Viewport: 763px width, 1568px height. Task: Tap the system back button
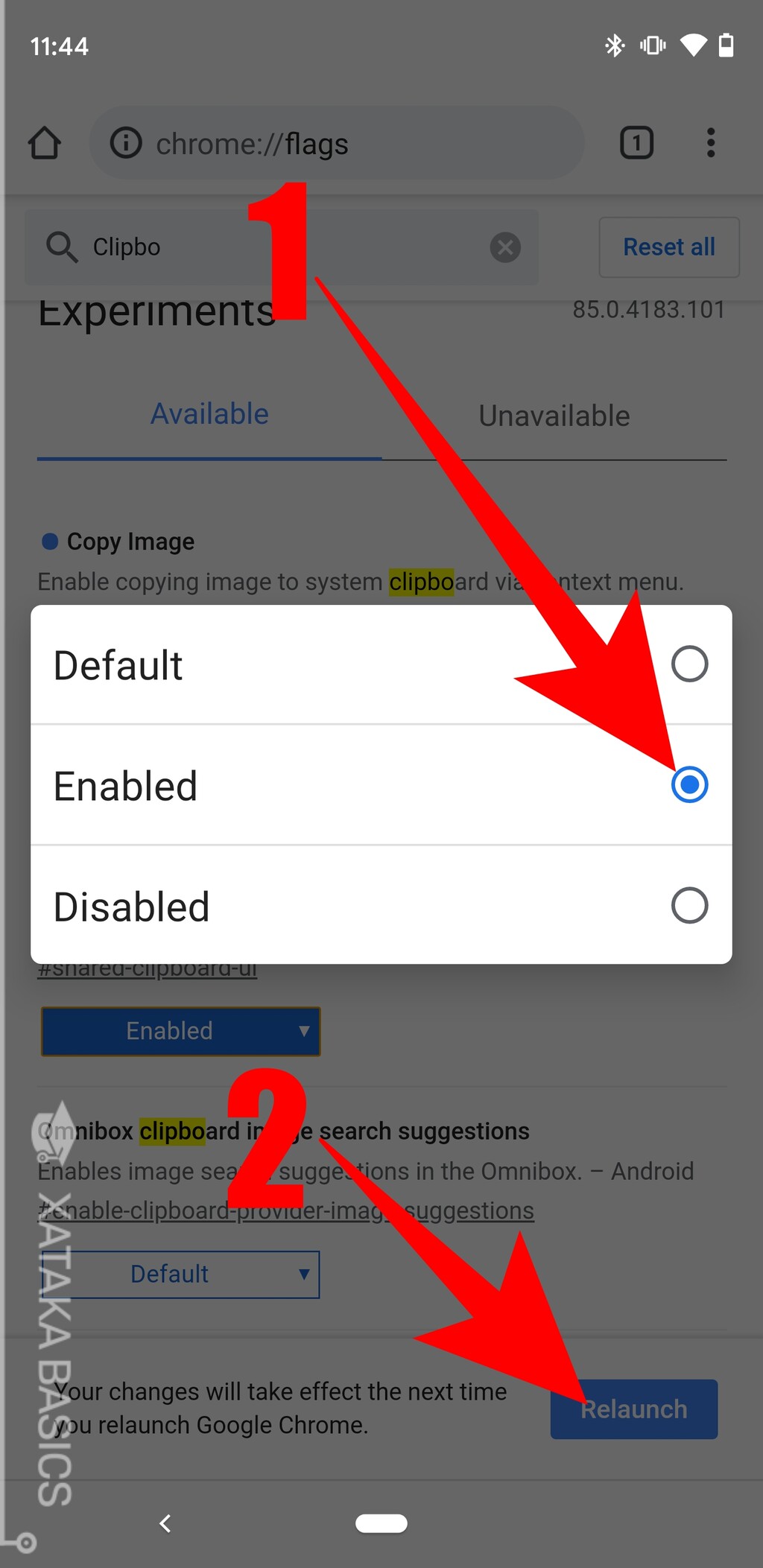(x=165, y=1523)
